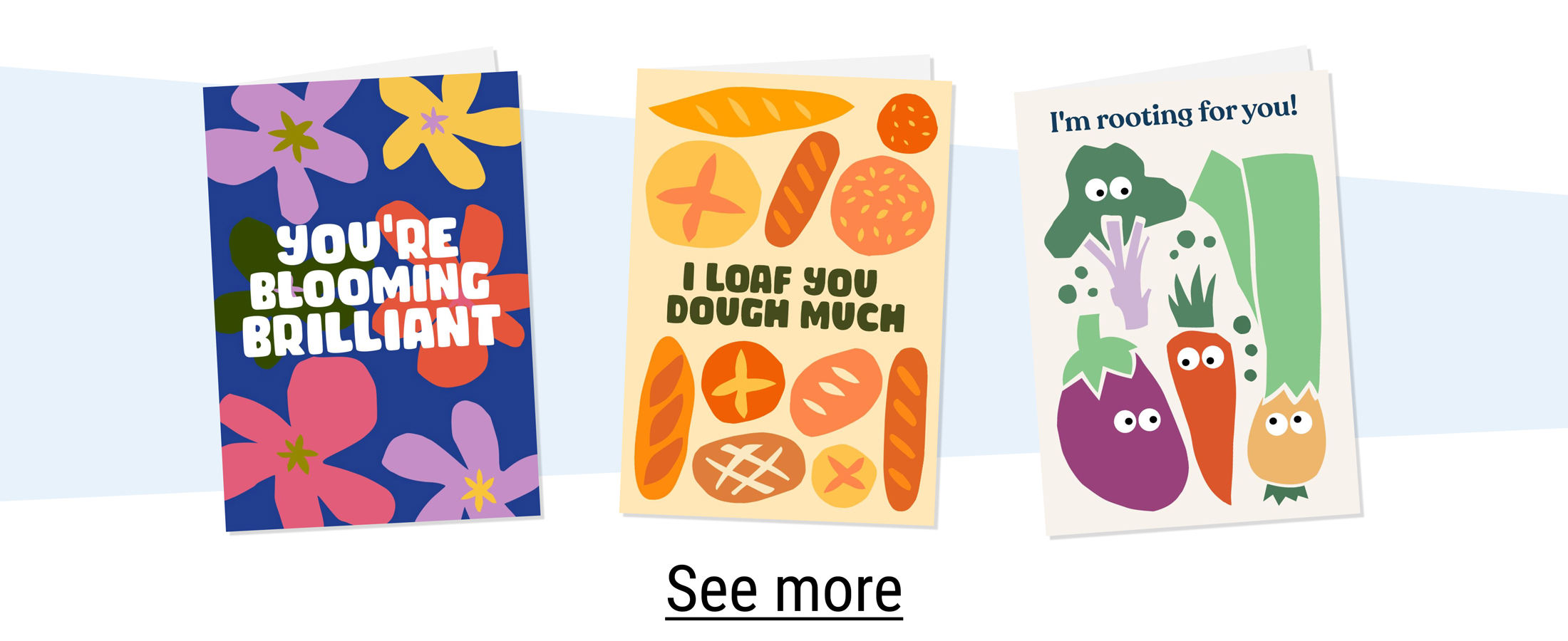This screenshot has height=641, width=1568.
Task: Open the See more link
Action: 784,590
